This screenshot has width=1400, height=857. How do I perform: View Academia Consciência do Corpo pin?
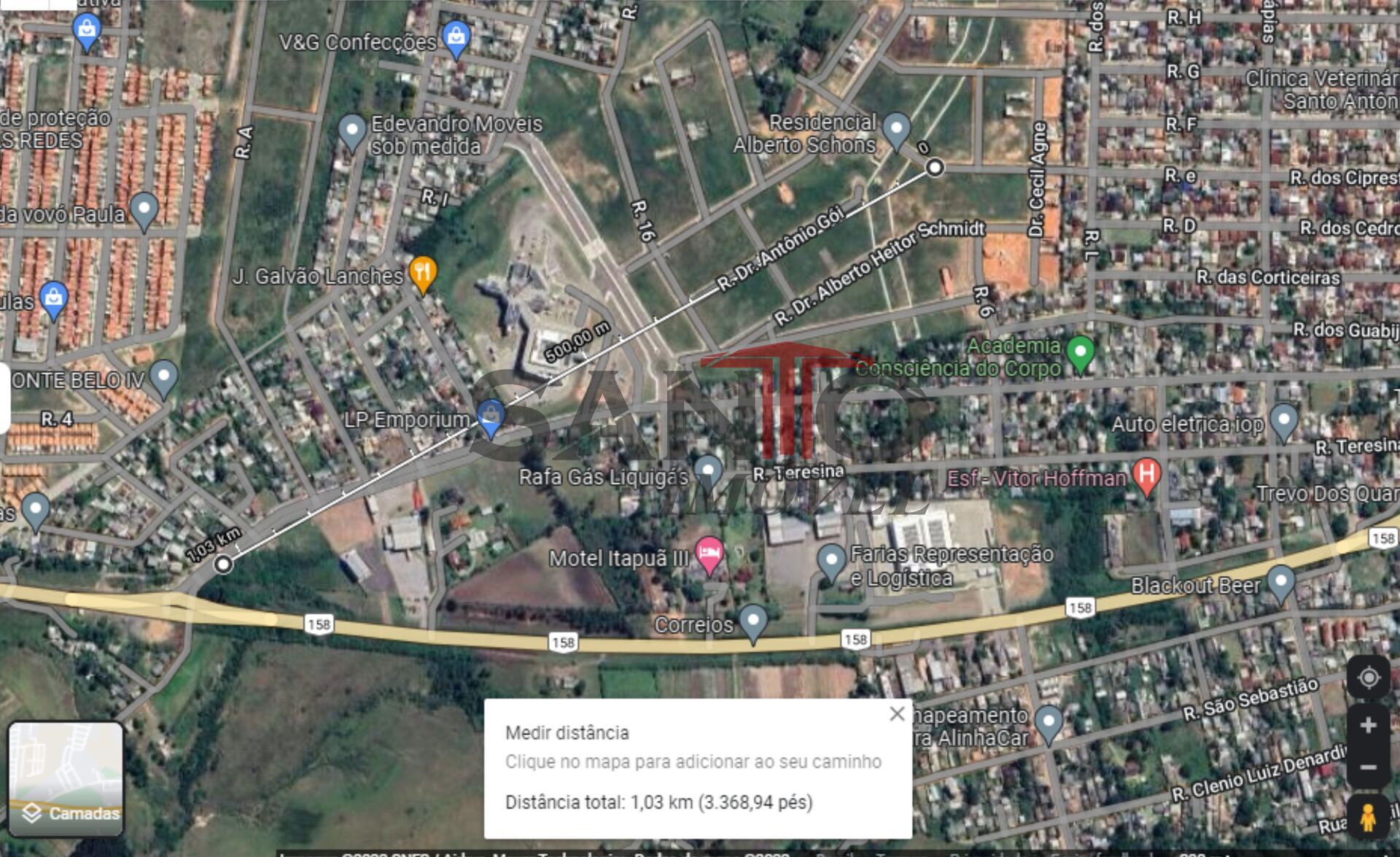1080,352
